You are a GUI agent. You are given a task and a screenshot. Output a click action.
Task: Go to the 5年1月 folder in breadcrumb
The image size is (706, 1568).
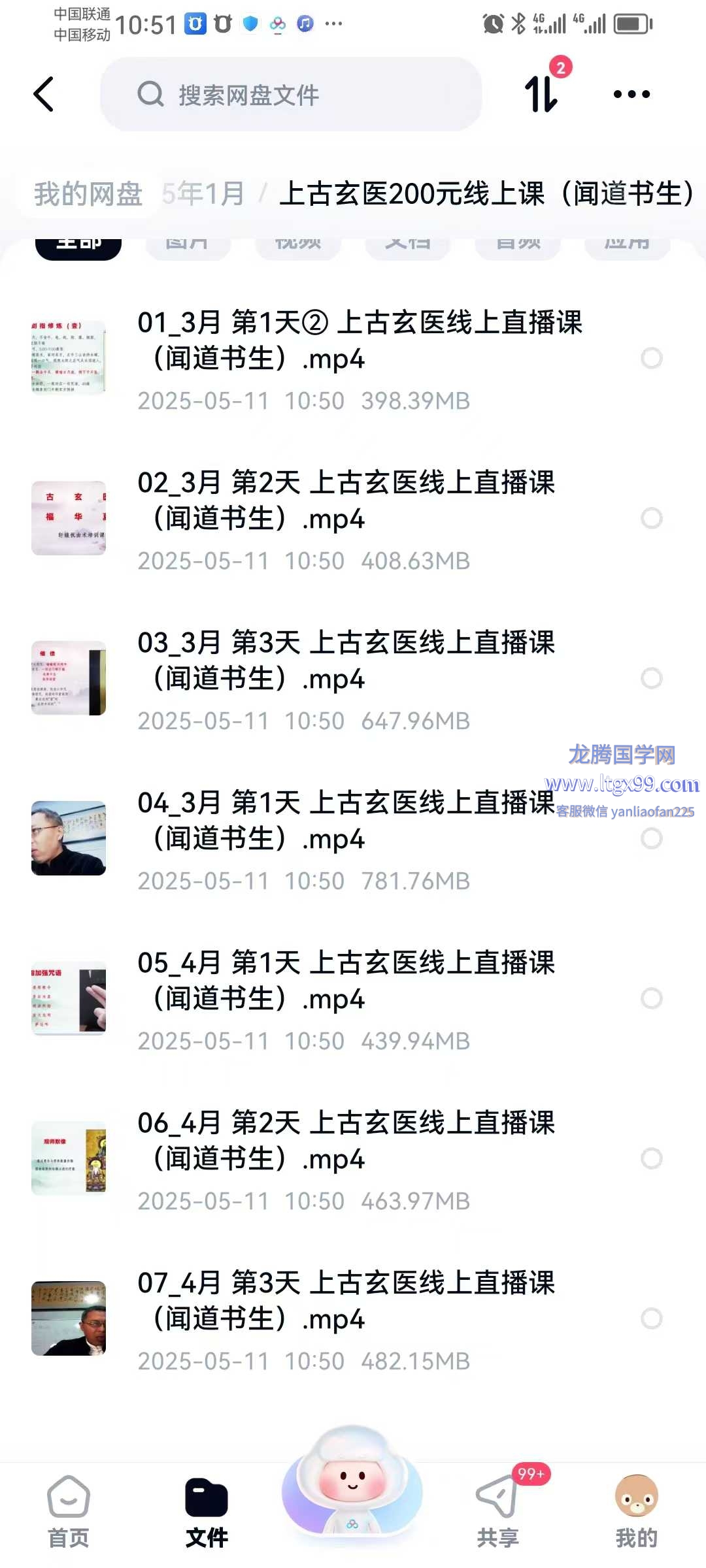pos(204,194)
